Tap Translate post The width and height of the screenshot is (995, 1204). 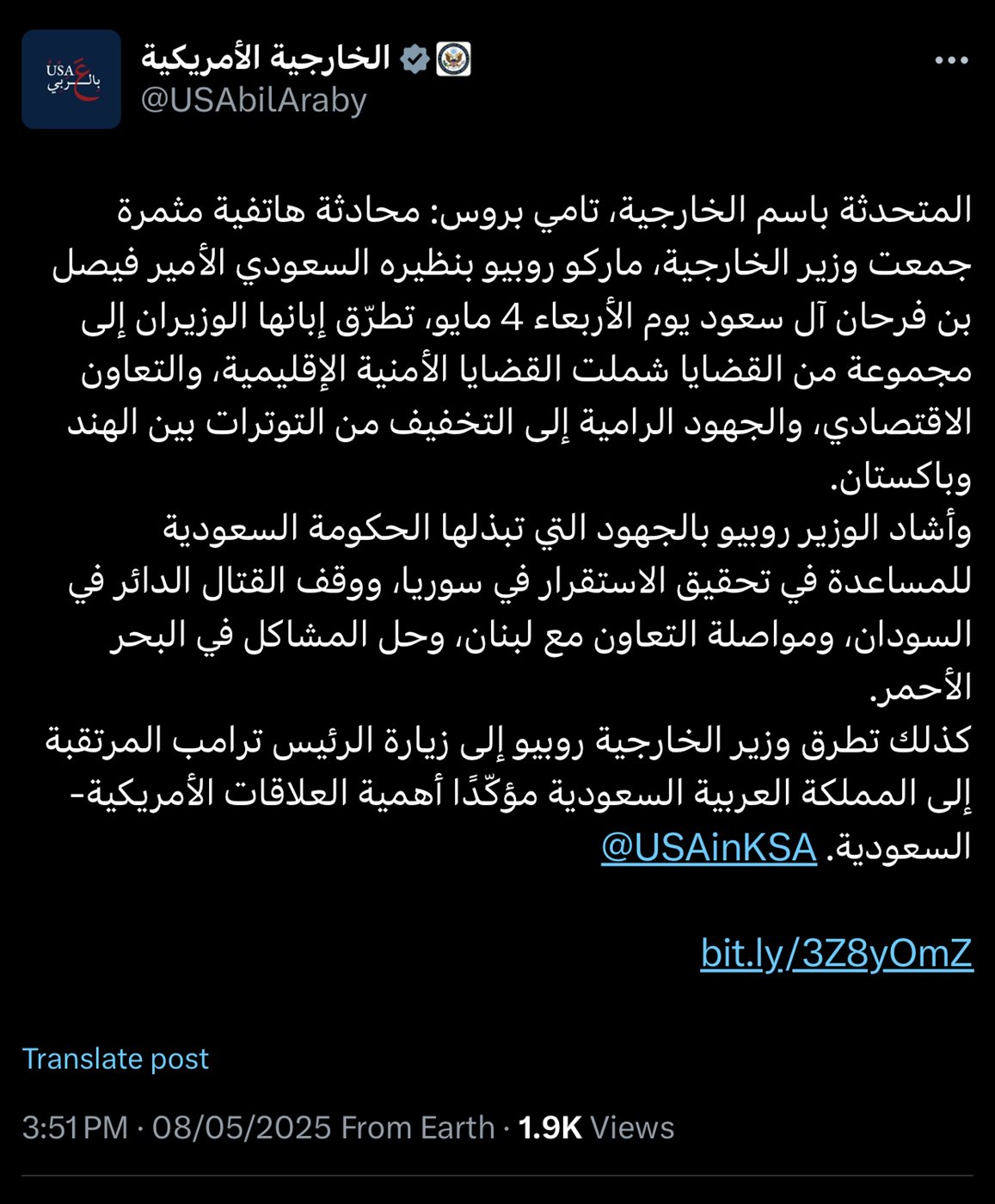pyautogui.click(x=115, y=1059)
